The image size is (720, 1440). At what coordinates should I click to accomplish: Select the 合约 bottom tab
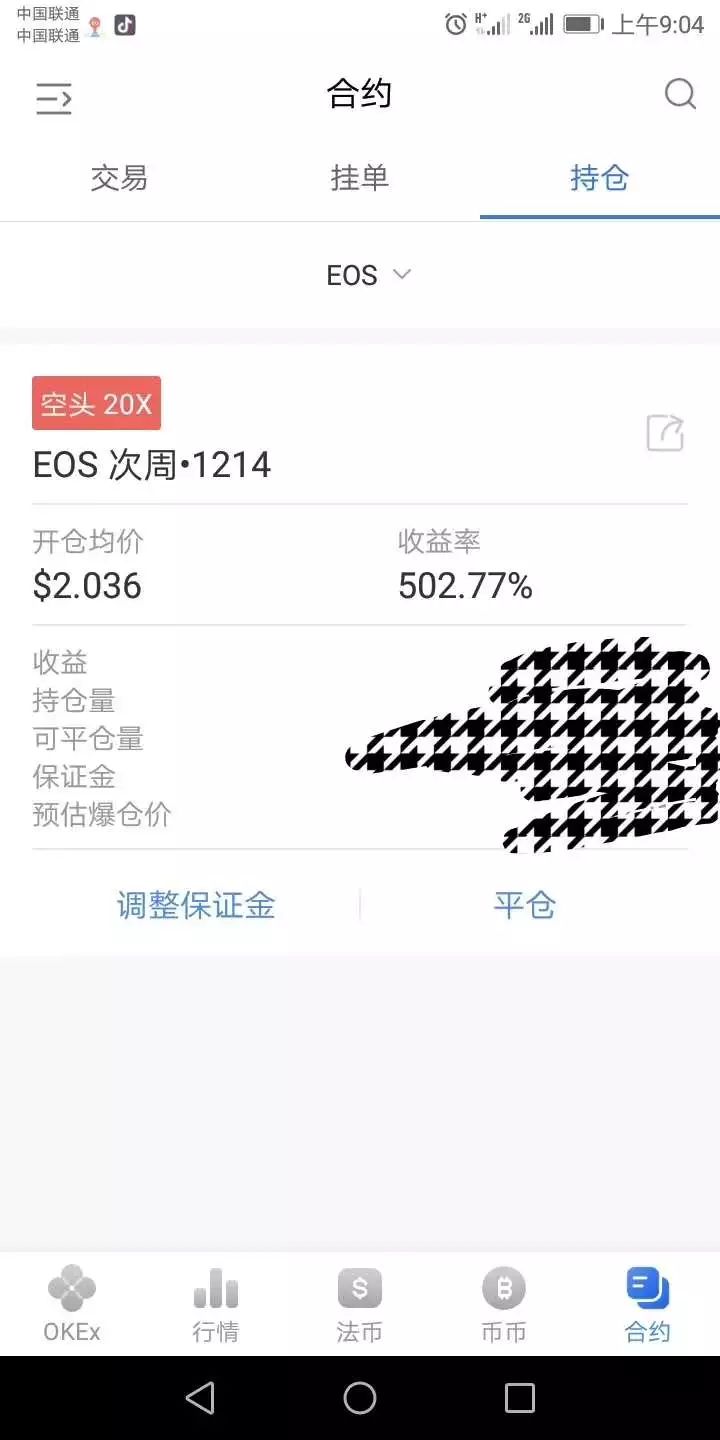[x=647, y=1303]
